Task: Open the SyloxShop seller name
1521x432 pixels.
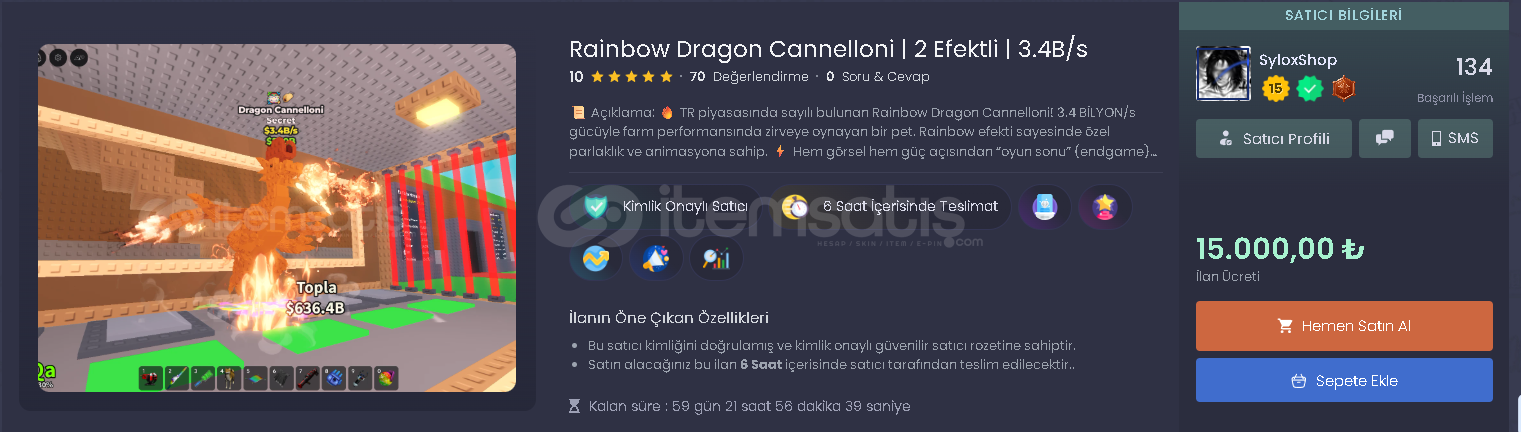Action: tap(1297, 60)
